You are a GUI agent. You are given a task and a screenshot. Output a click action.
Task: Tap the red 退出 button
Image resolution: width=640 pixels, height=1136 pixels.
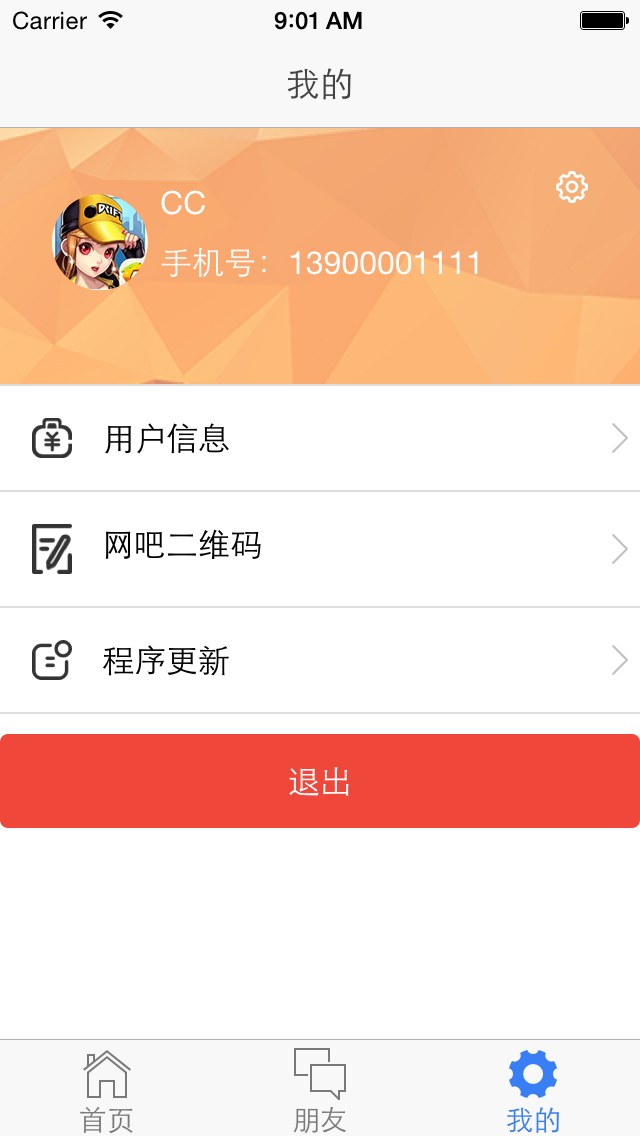320,781
